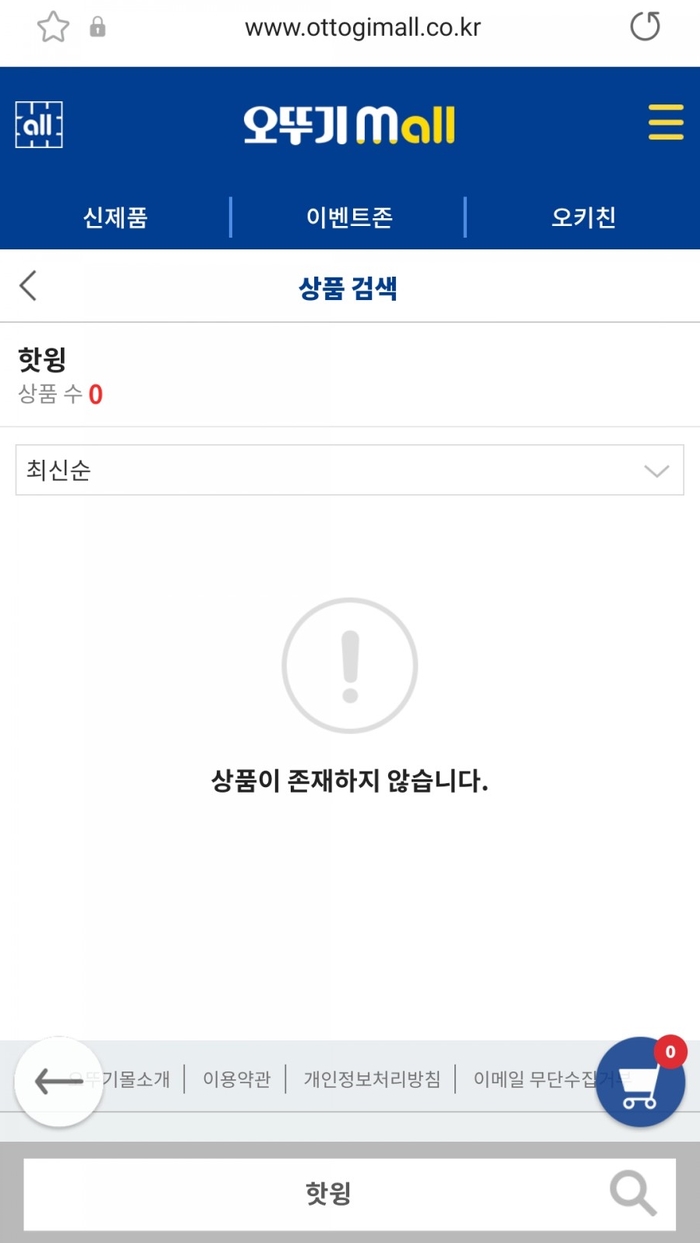
Task: Switch to the 신제품 tab
Action: tap(115, 217)
